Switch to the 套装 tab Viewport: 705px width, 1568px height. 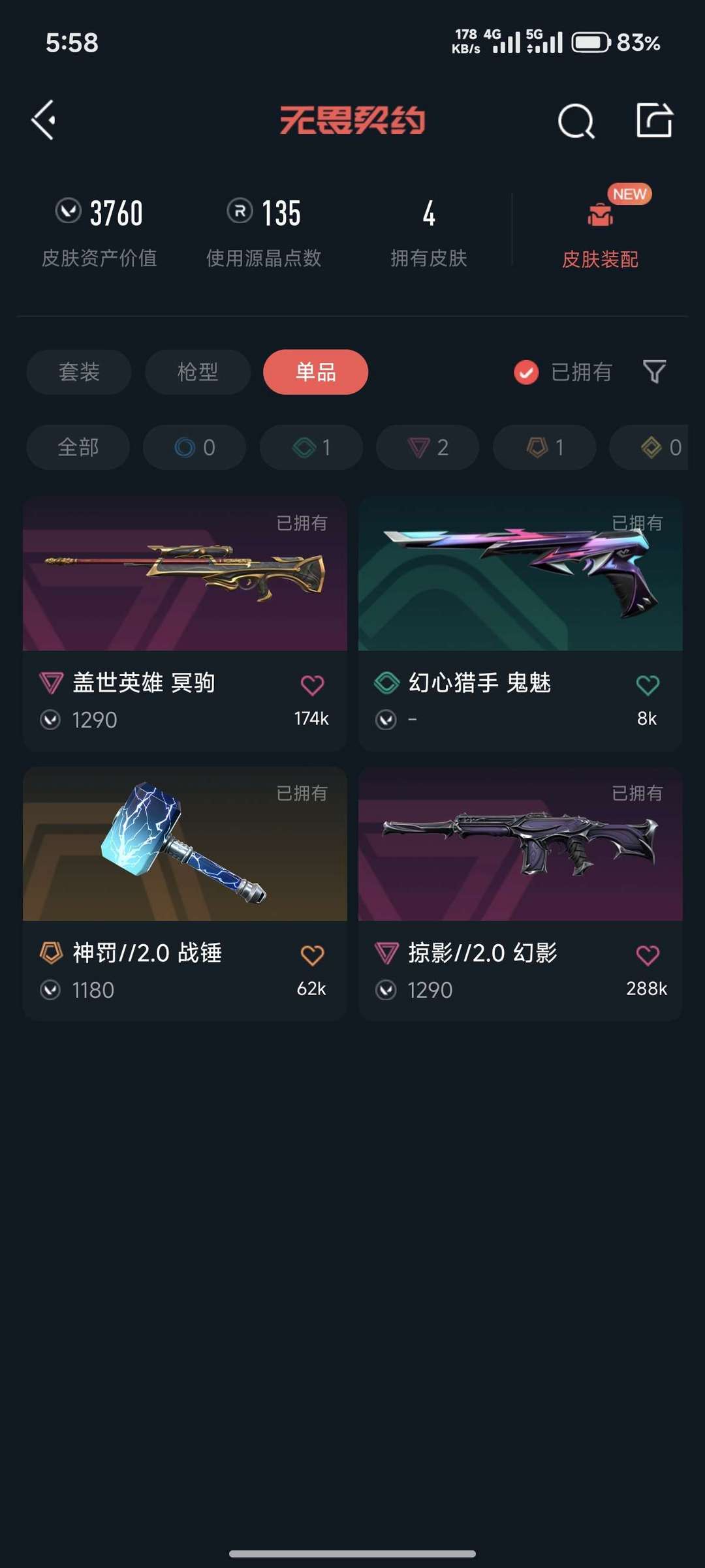pos(78,372)
